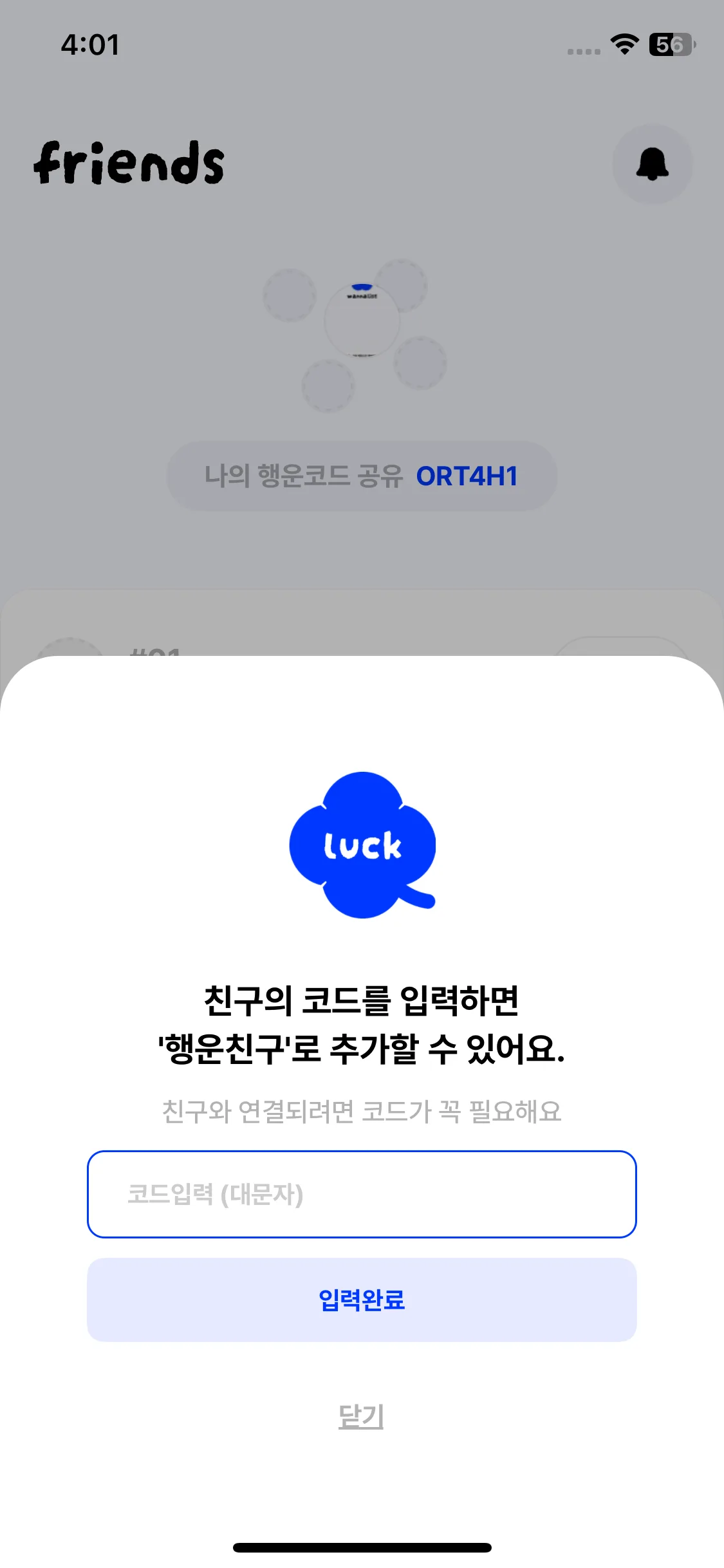
Task: Focus the friend code input field
Action: pyautogui.click(x=362, y=1194)
